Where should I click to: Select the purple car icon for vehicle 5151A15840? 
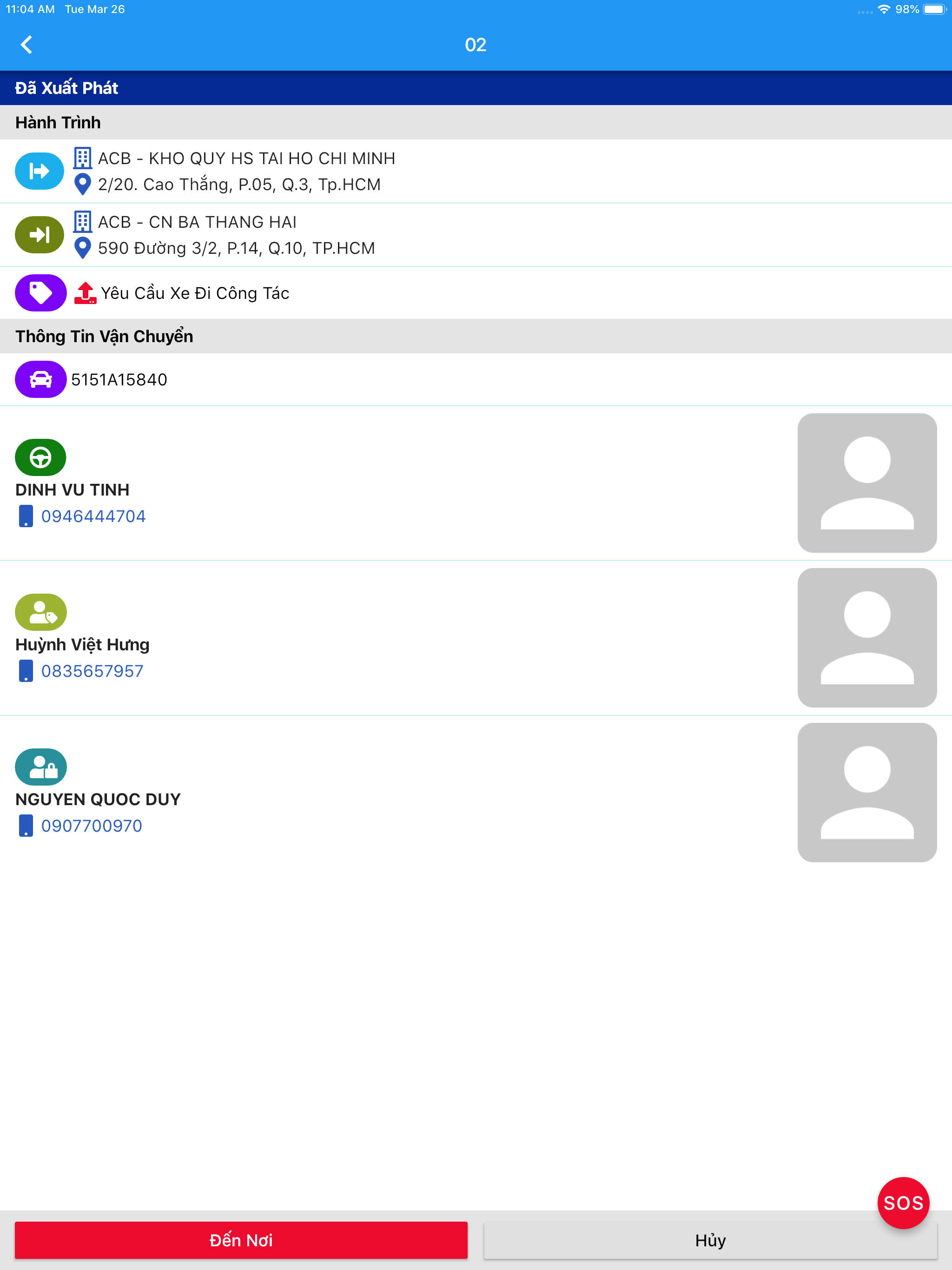(x=40, y=379)
